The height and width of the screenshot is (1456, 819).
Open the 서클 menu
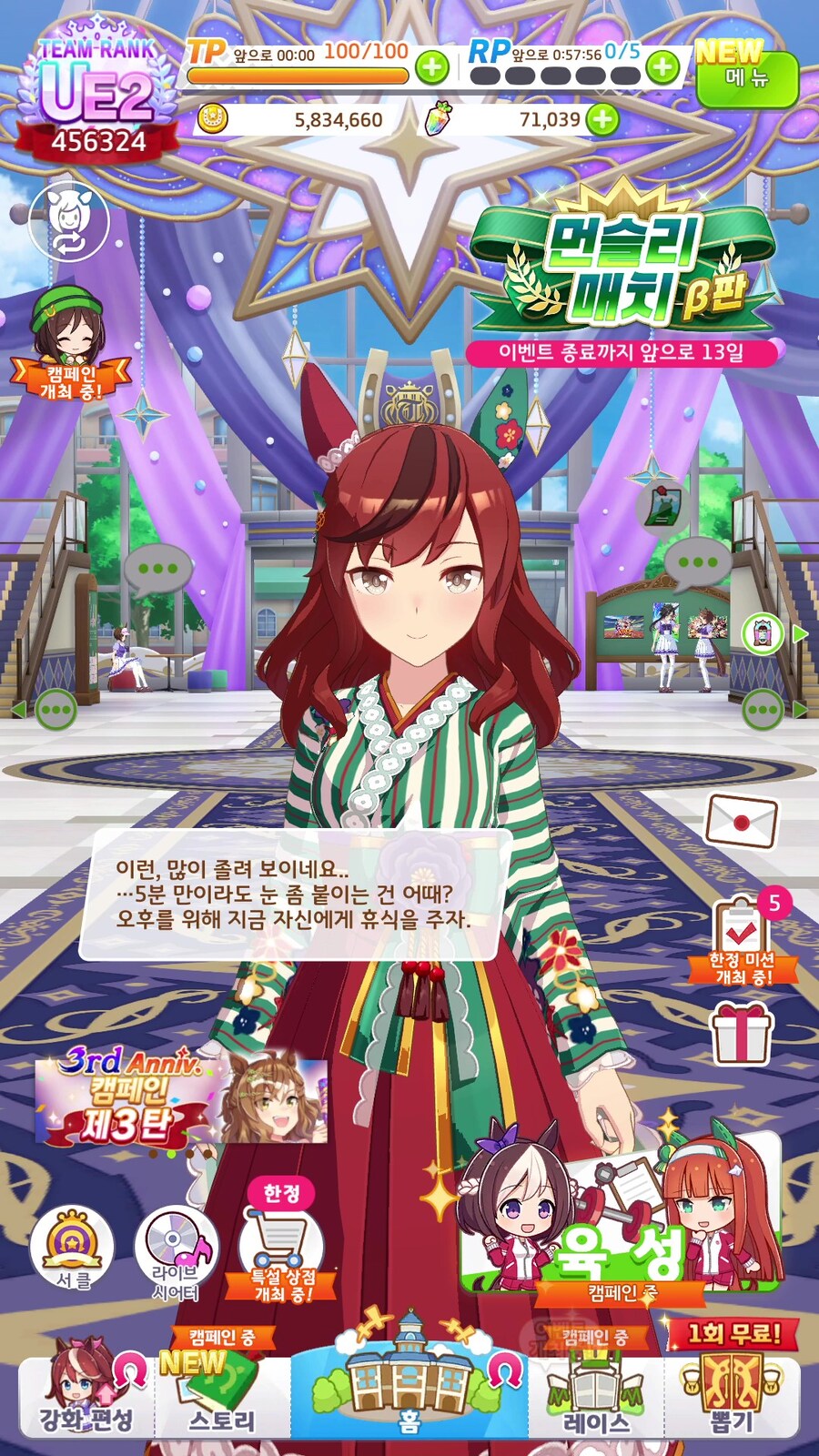[x=73, y=1249]
